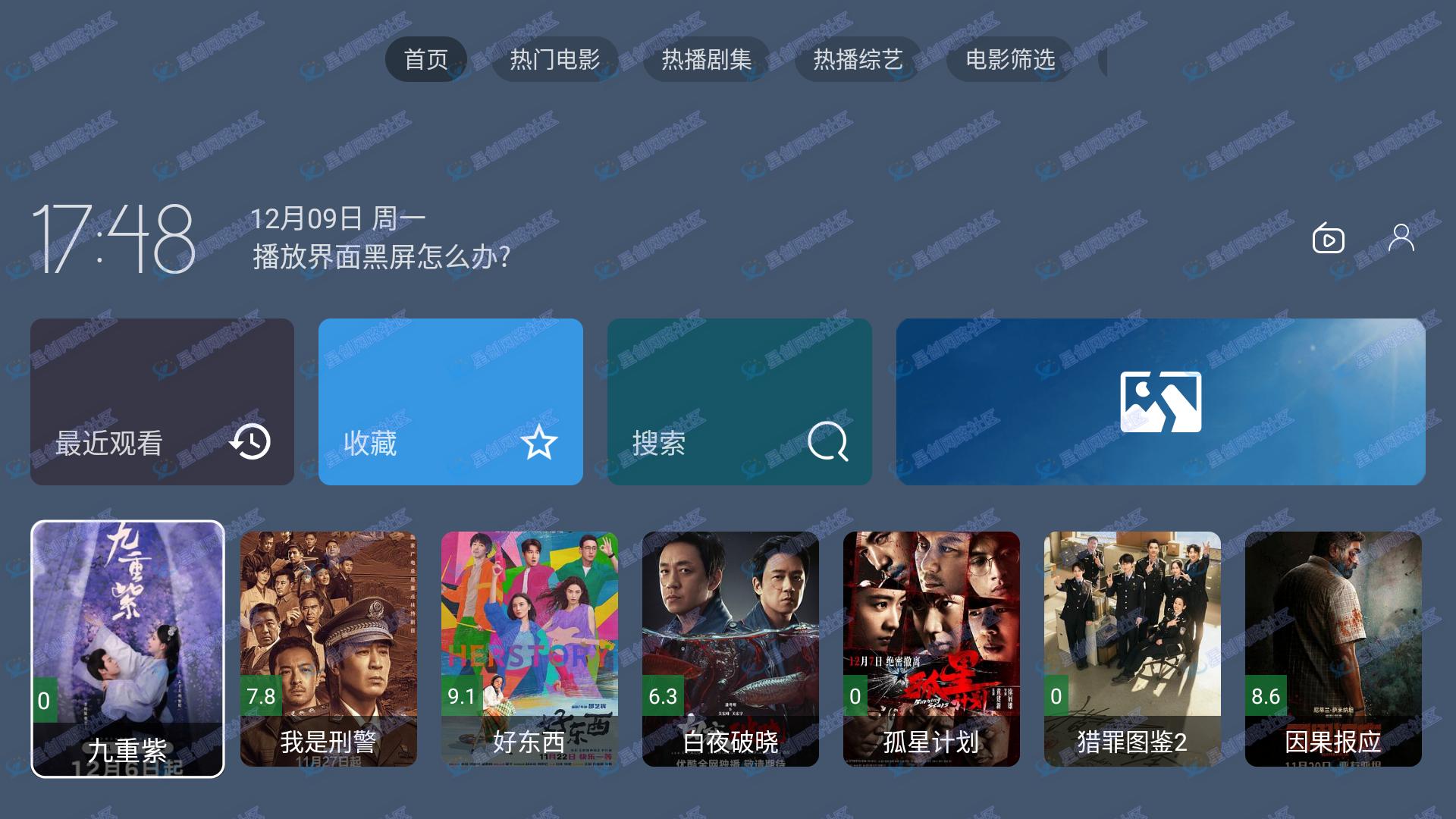Open the 九重紫 poster
This screenshot has width=1456, height=819.
(x=127, y=648)
